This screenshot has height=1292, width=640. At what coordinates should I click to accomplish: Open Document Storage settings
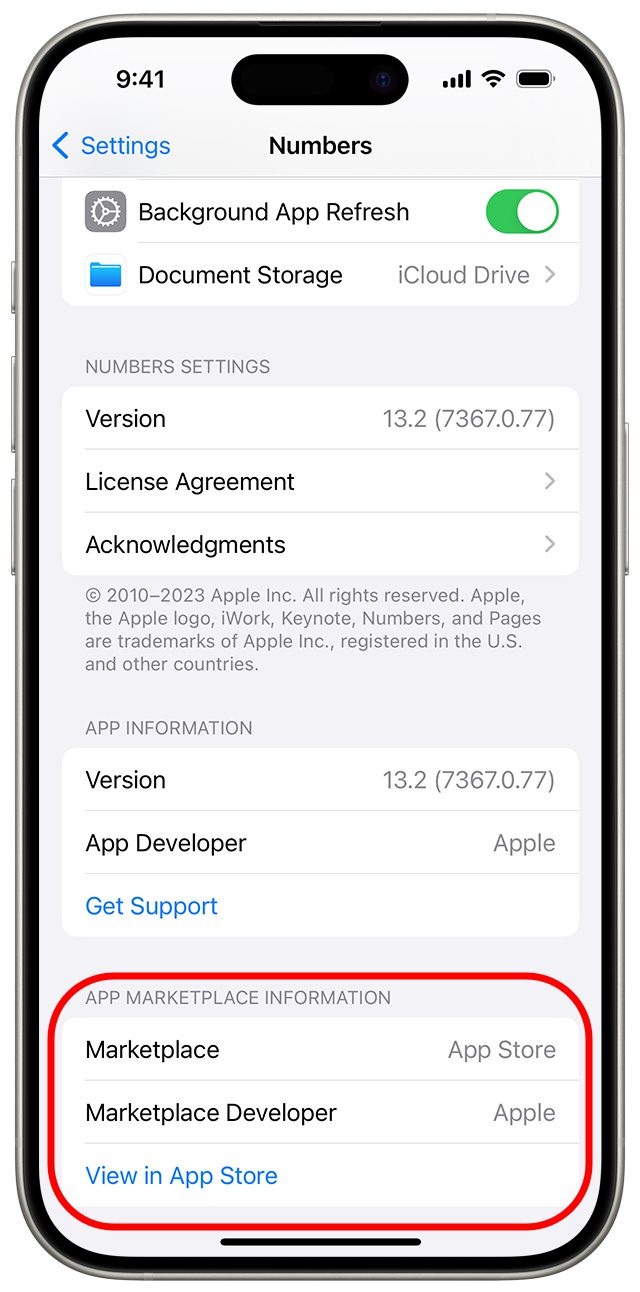320,275
